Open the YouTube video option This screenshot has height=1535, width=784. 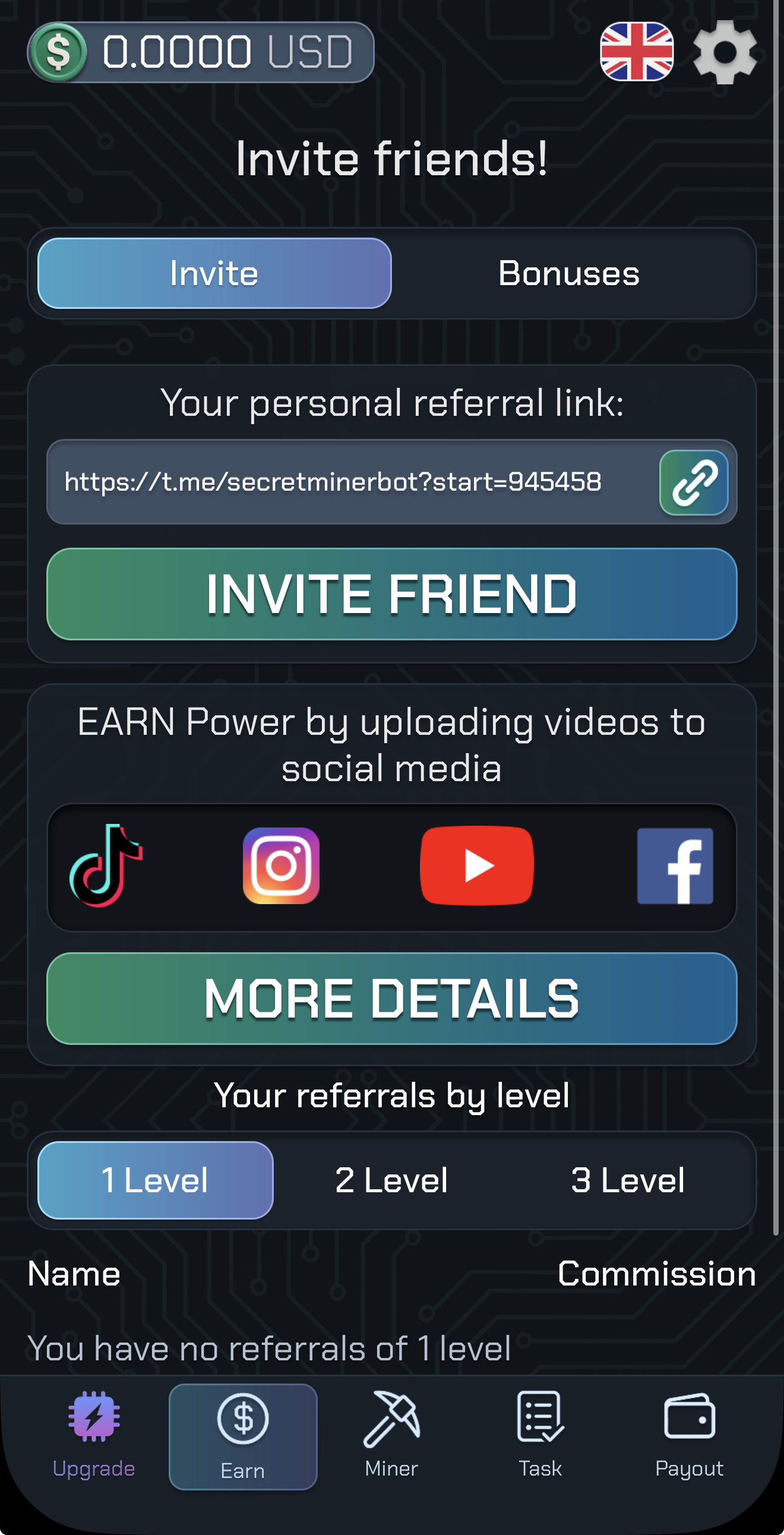point(476,866)
